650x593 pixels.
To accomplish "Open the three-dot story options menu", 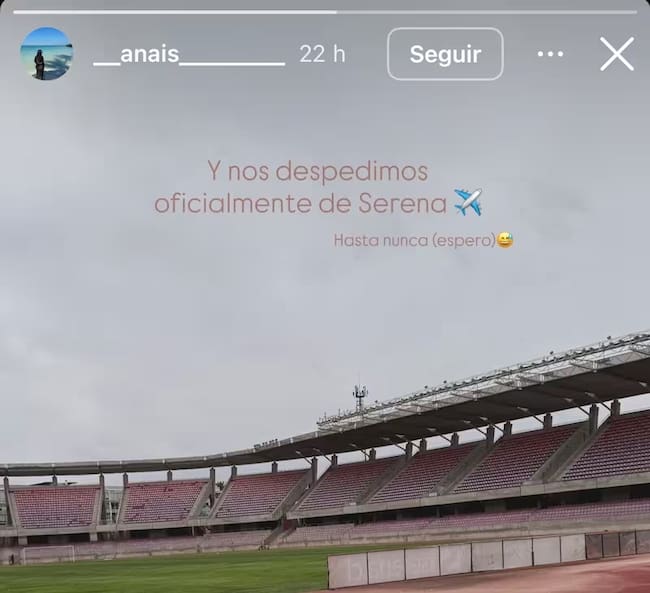I will (550, 54).
